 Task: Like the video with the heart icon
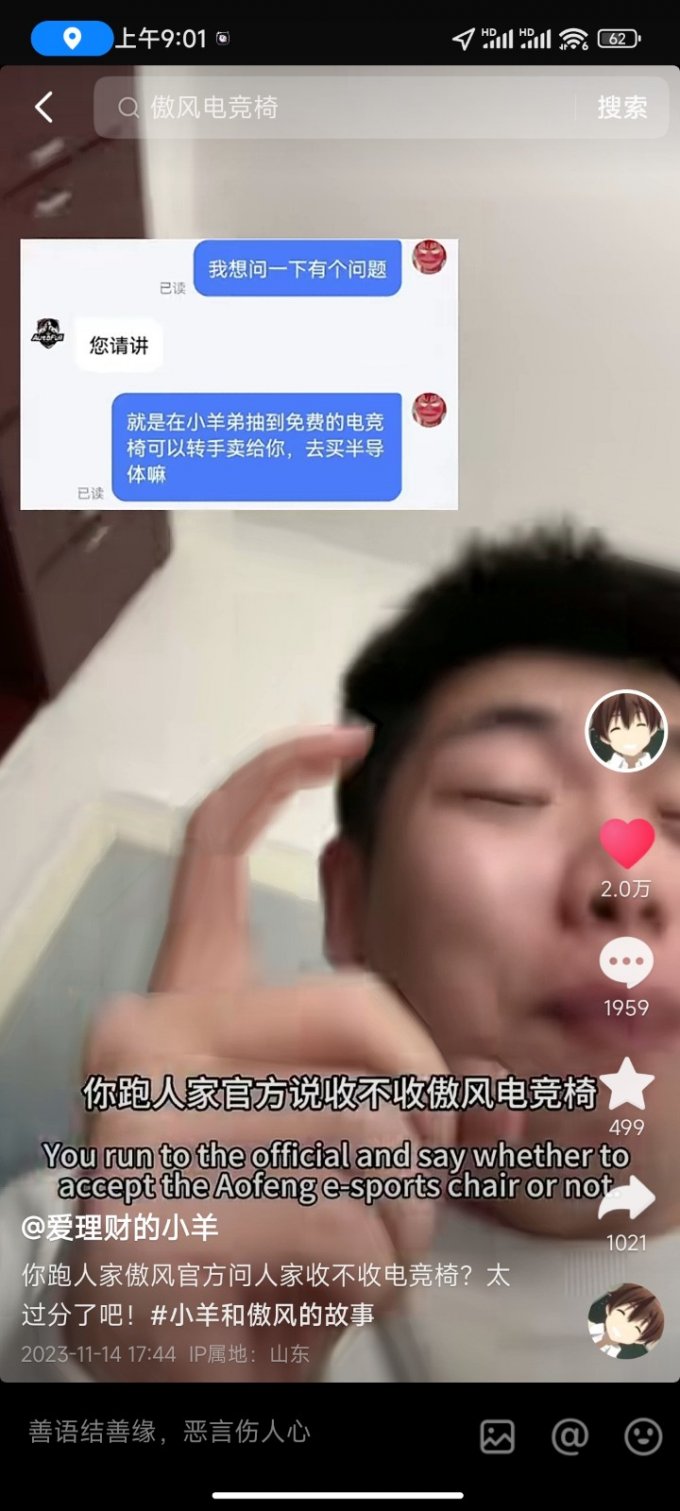pos(626,844)
